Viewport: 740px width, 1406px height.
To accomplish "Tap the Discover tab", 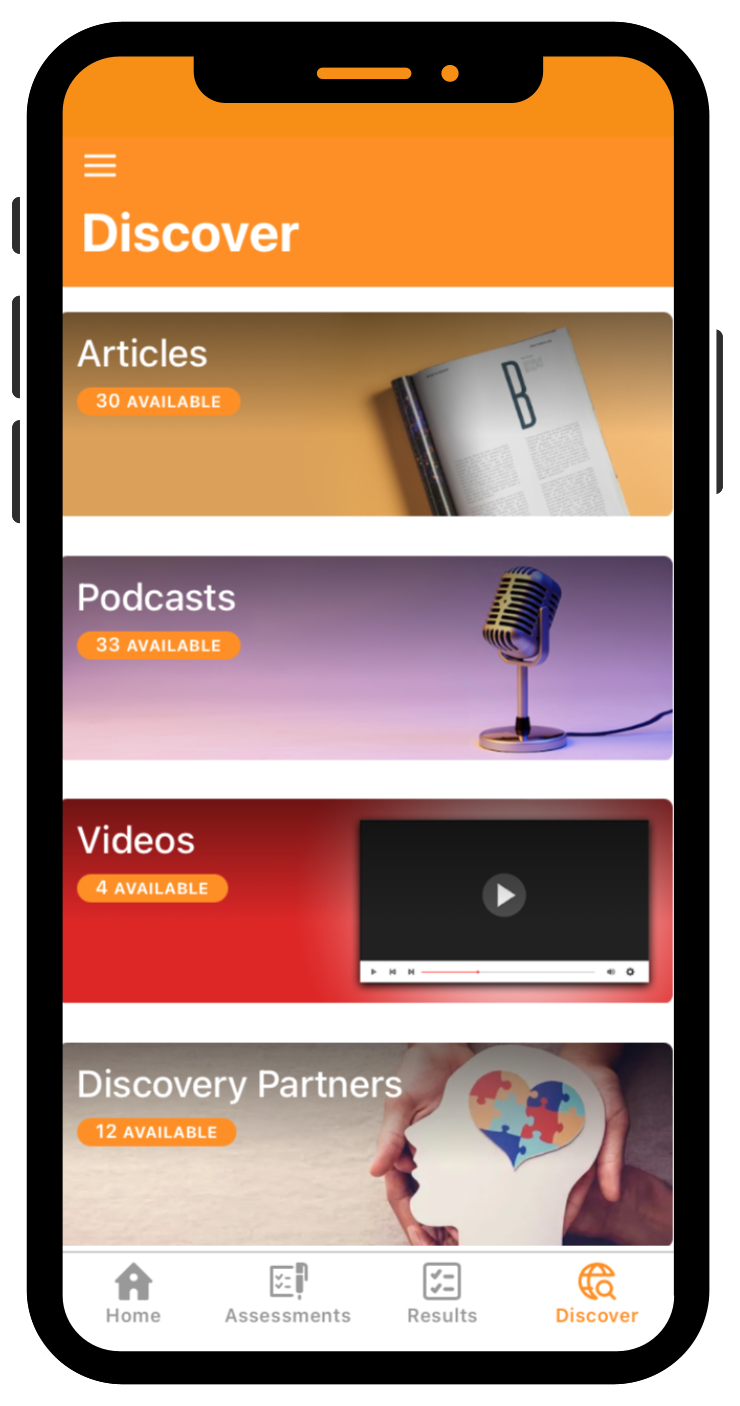I will [x=597, y=1295].
